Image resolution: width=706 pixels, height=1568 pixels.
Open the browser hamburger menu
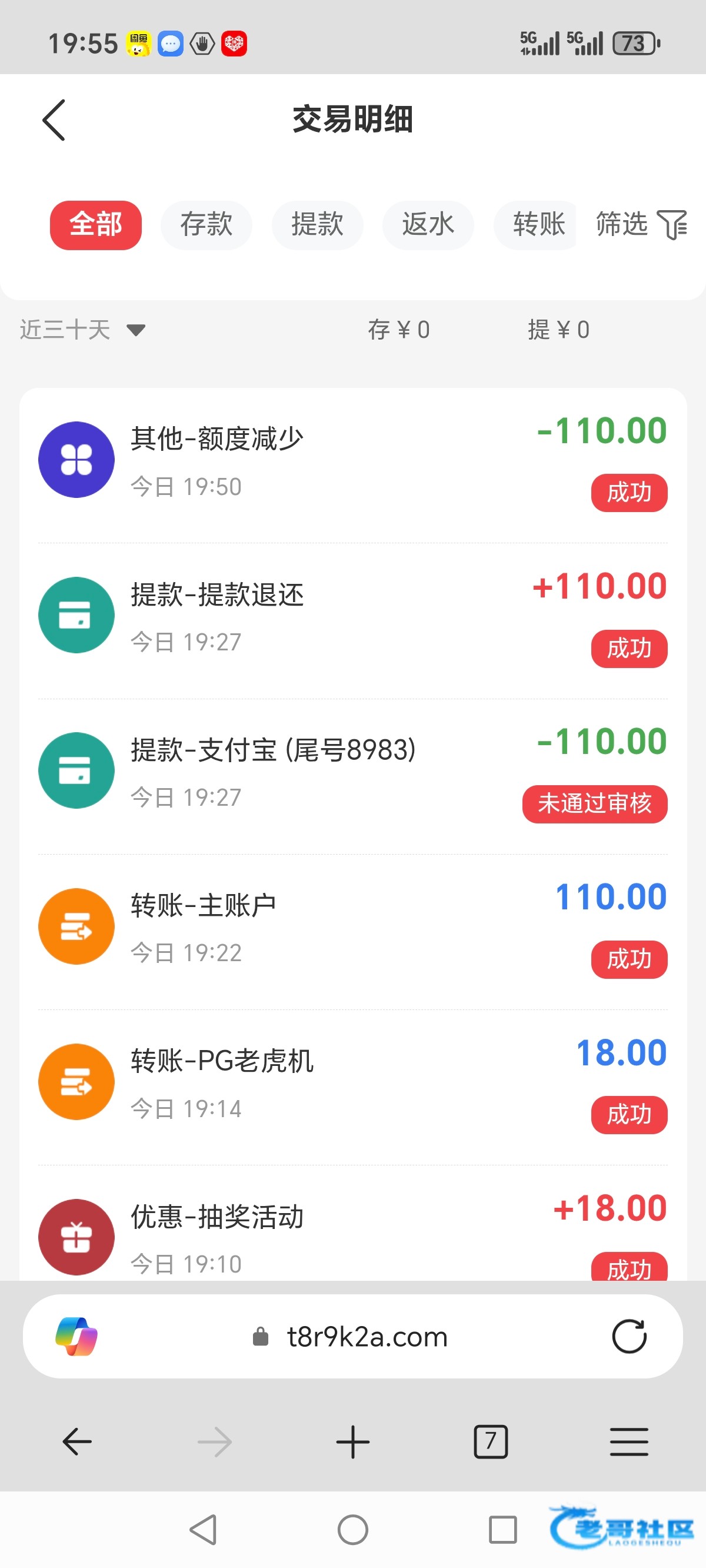point(629,1442)
